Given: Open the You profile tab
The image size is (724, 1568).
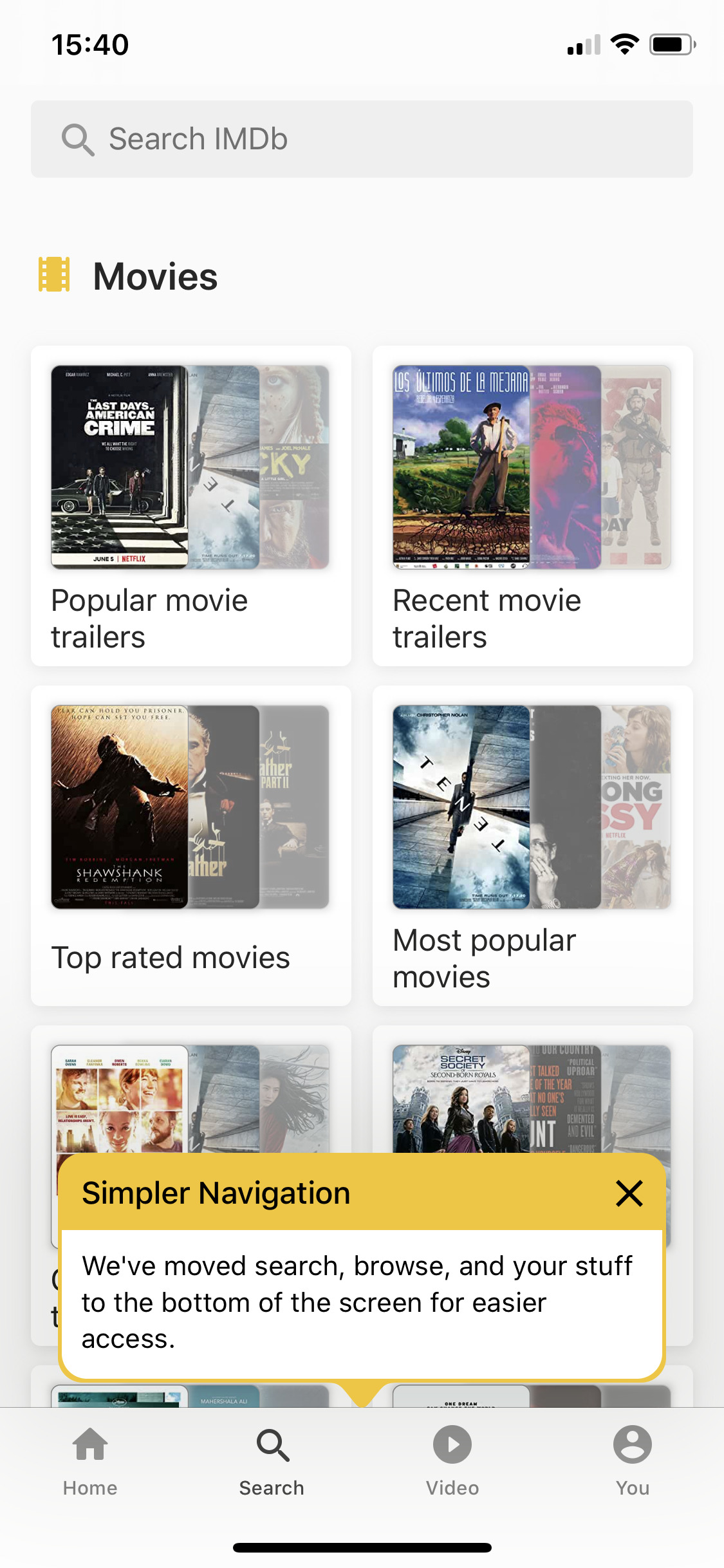Looking at the screenshot, I should (633, 1460).
